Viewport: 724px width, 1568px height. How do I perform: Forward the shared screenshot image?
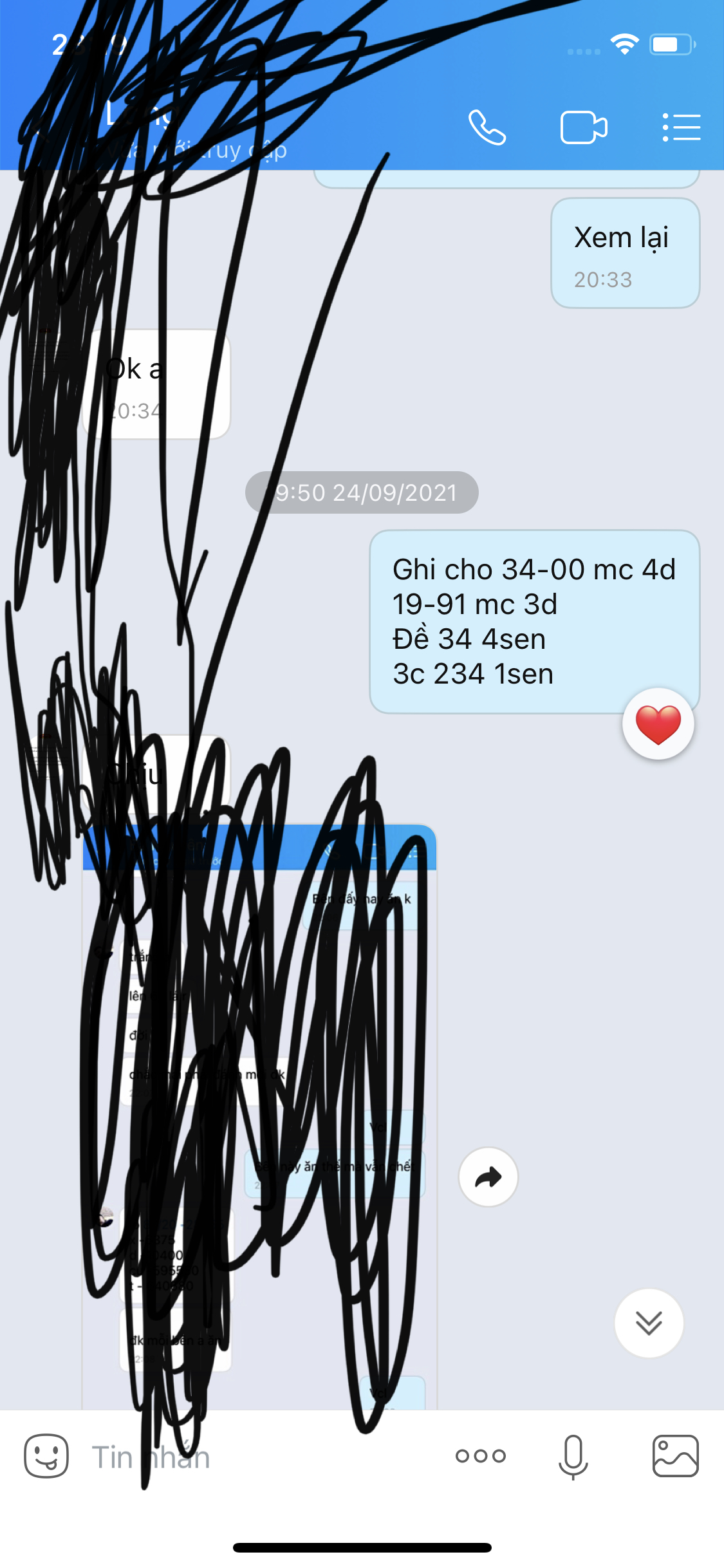click(x=488, y=1177)
